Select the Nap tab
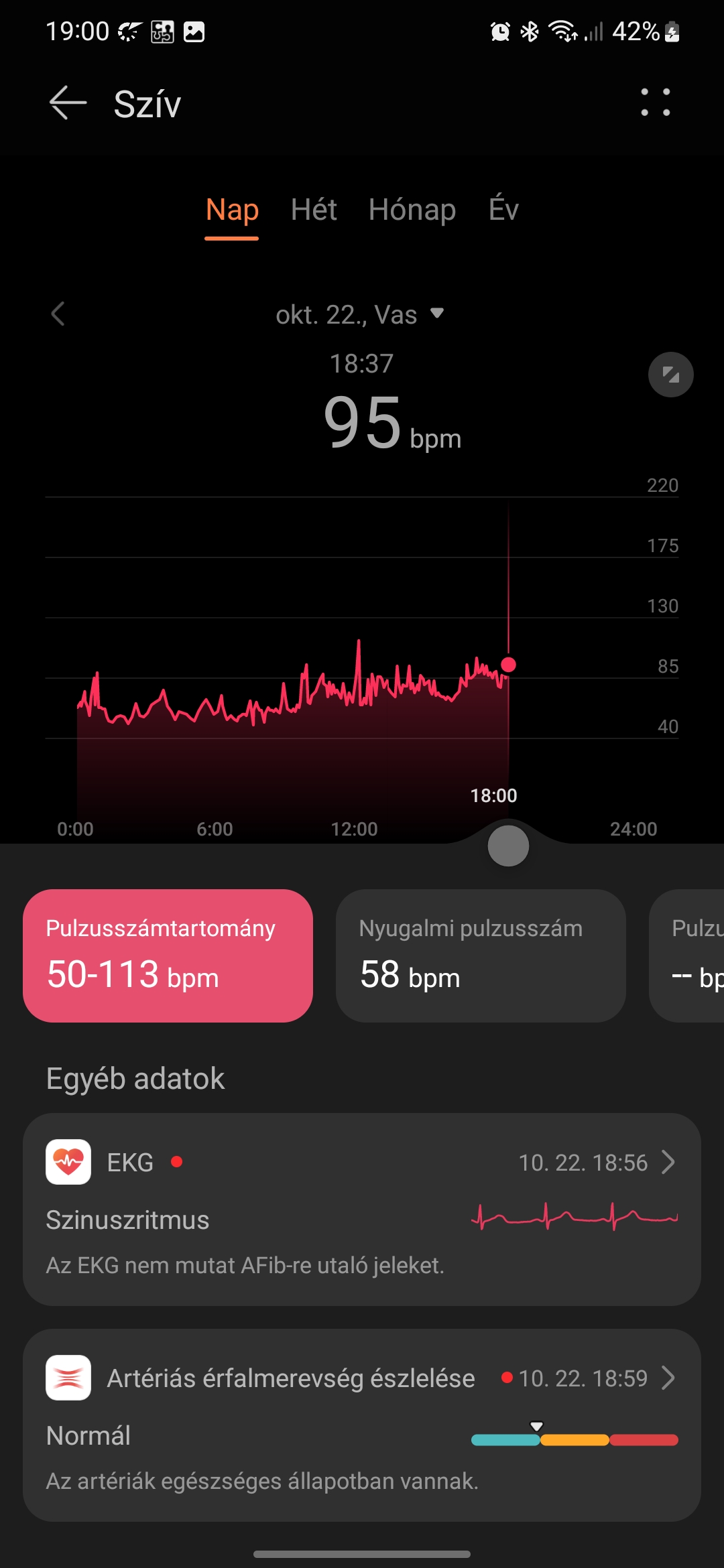Screen dimensions: 724x1568 tap(232, 210)
